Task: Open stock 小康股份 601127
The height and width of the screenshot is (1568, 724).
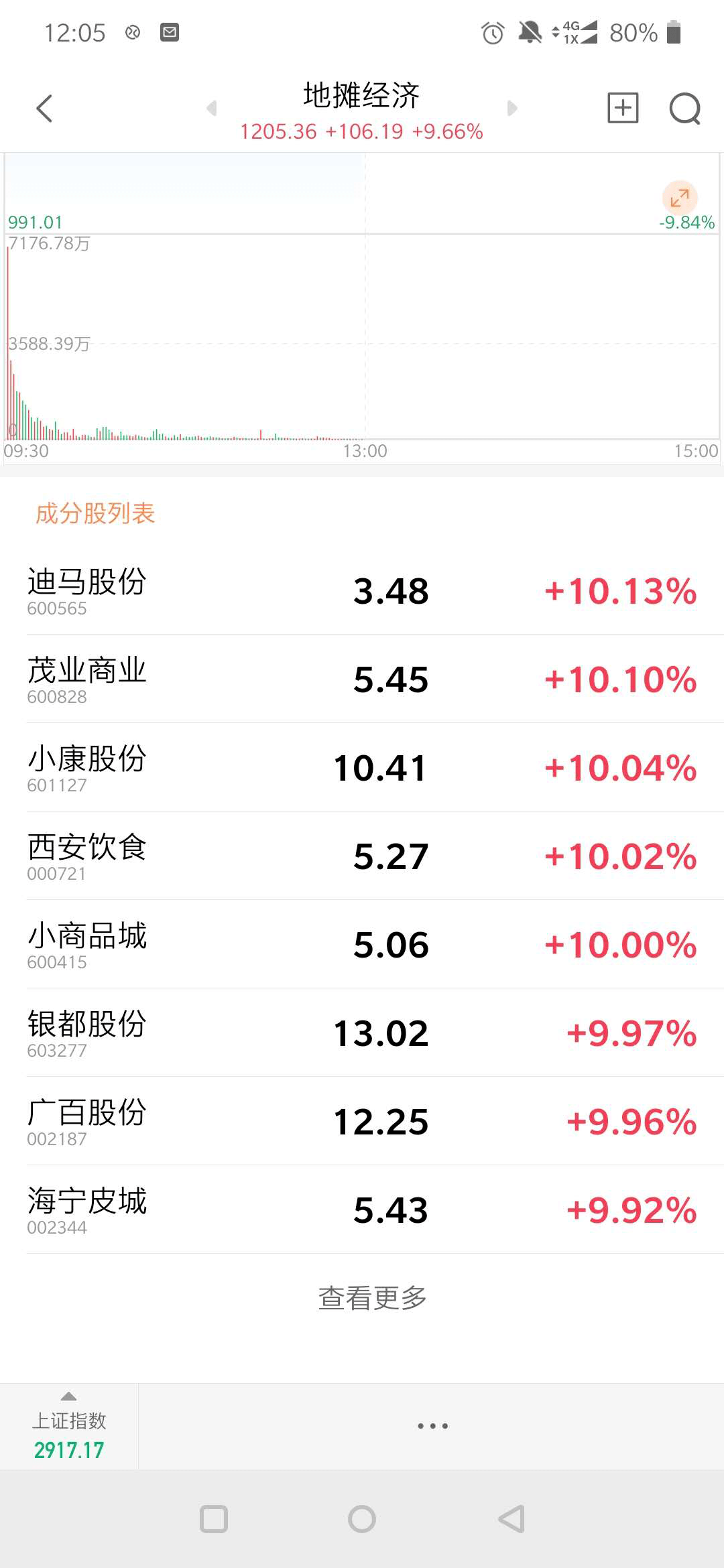Action: click(362, 767)
